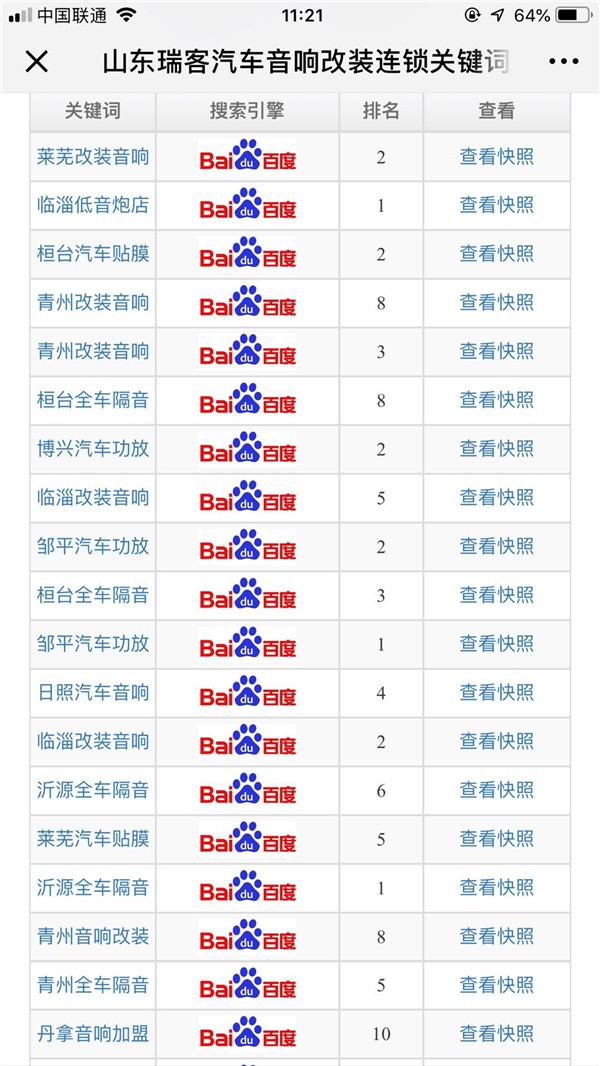600x1066 pixels.
Task: View snapshot for 青州音响改装
Action: pos(496,936)
